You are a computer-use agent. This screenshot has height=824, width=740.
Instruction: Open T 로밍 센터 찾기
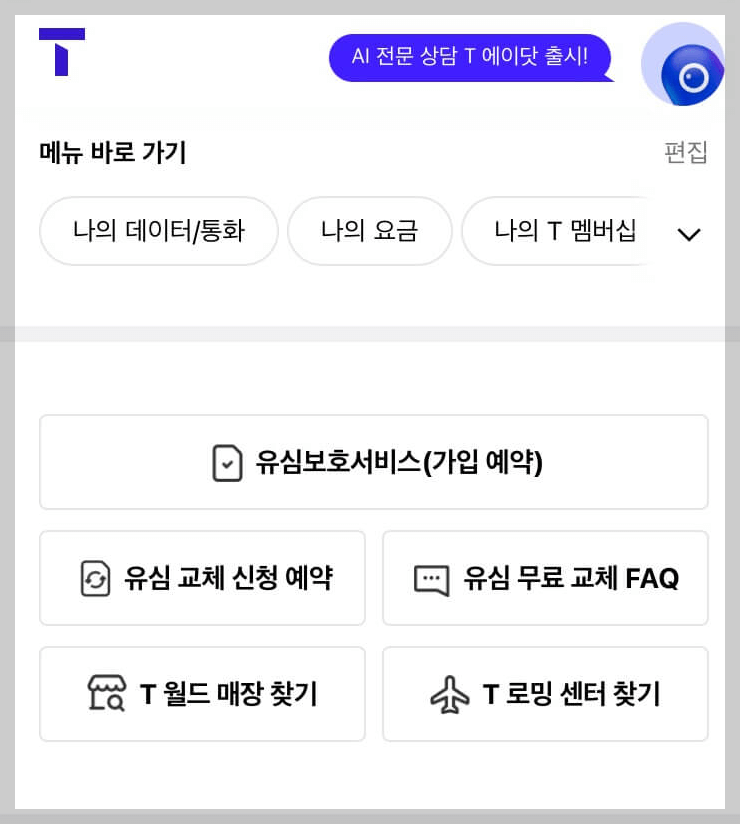point(545,694)
